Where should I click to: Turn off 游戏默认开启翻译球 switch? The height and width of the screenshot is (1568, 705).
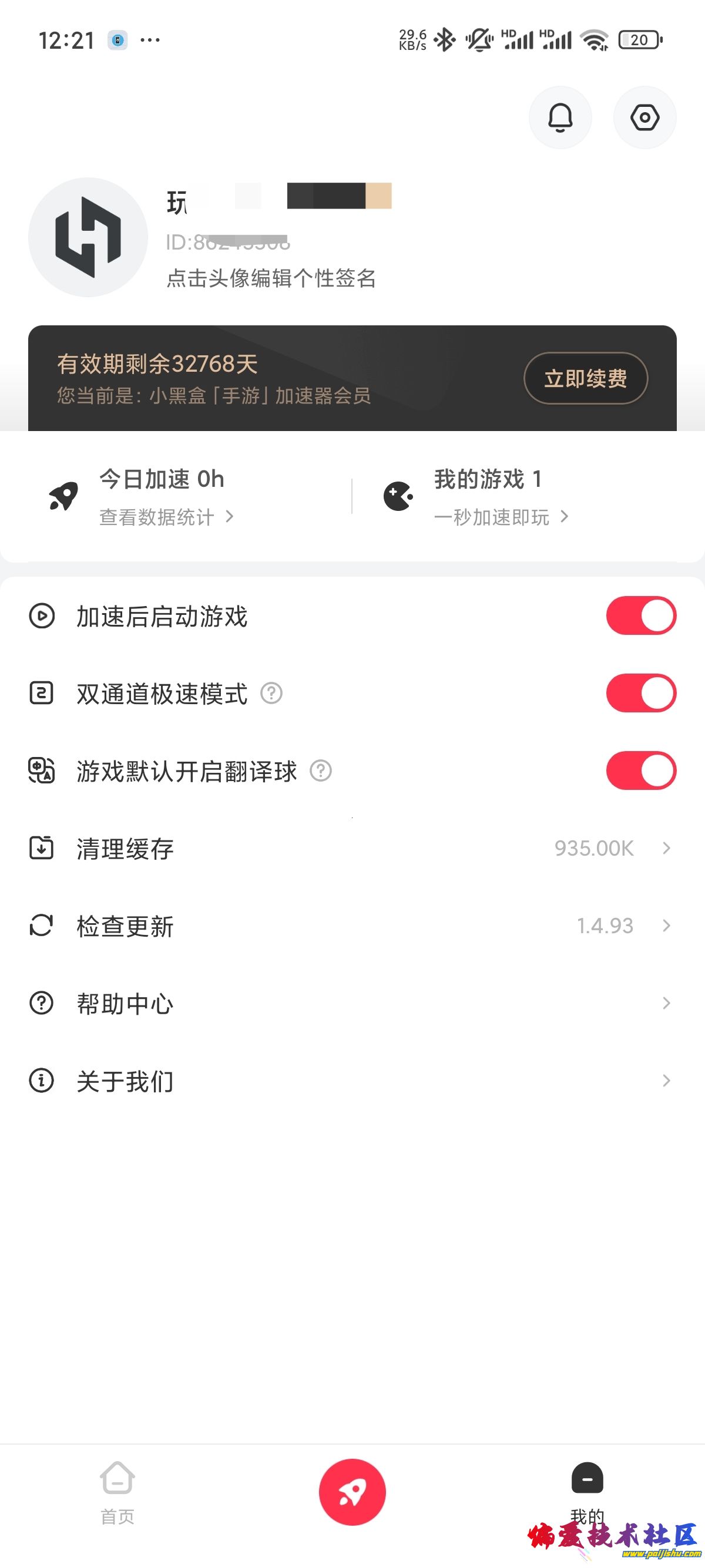[640, 770]
